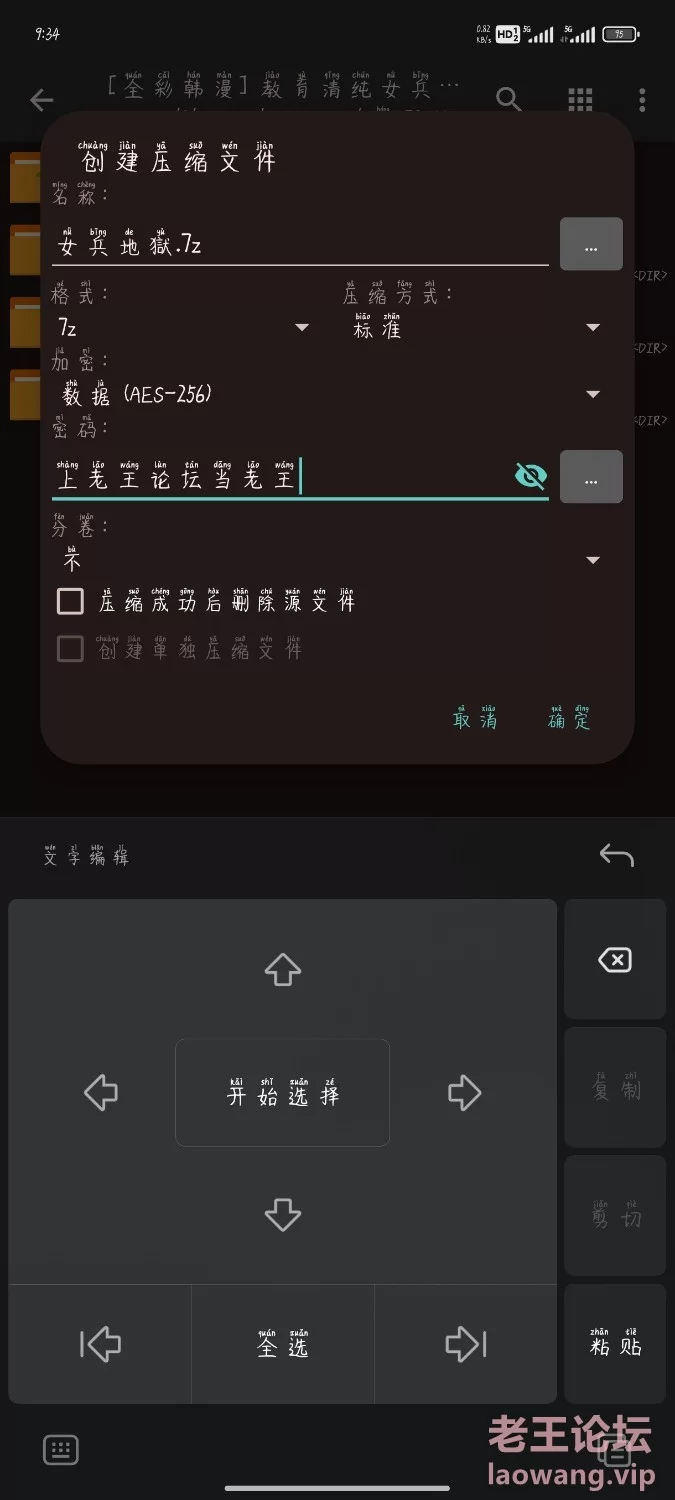Viewport: 675px width, 1500px height.
Task: Tap 确定 to create the archive
Action: [569, 718]
